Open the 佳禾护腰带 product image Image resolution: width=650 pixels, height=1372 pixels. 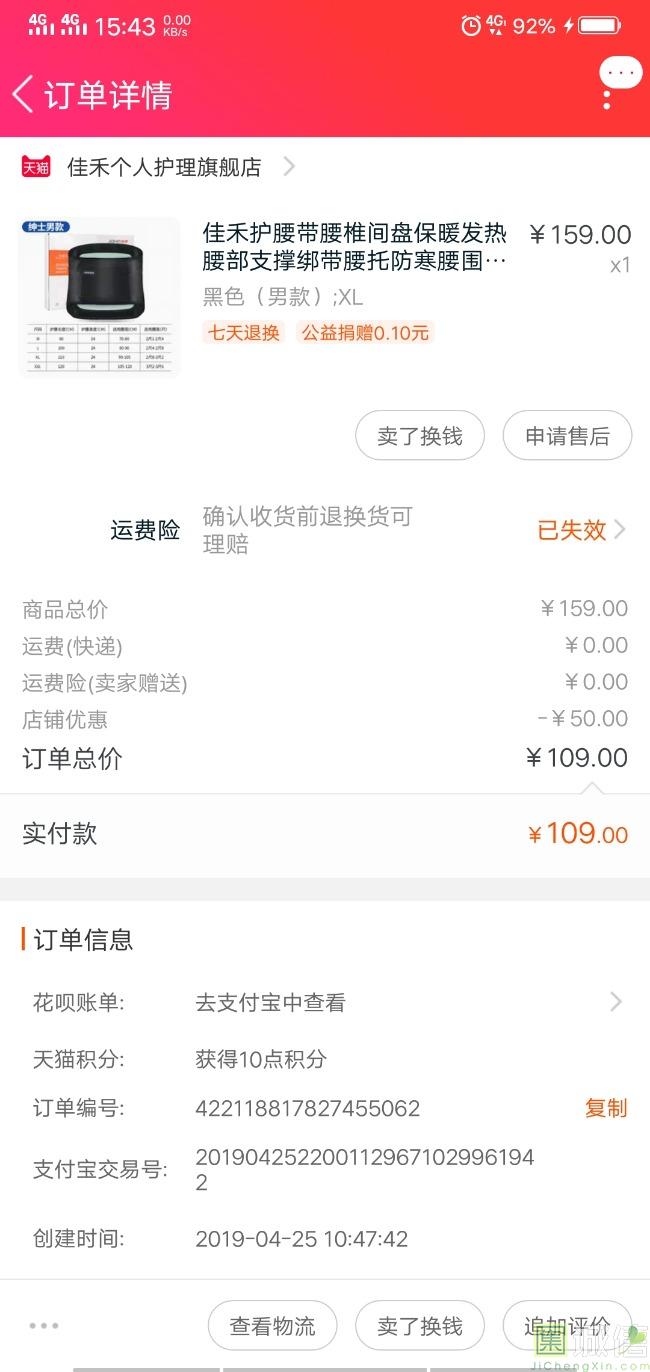point(99,297)
